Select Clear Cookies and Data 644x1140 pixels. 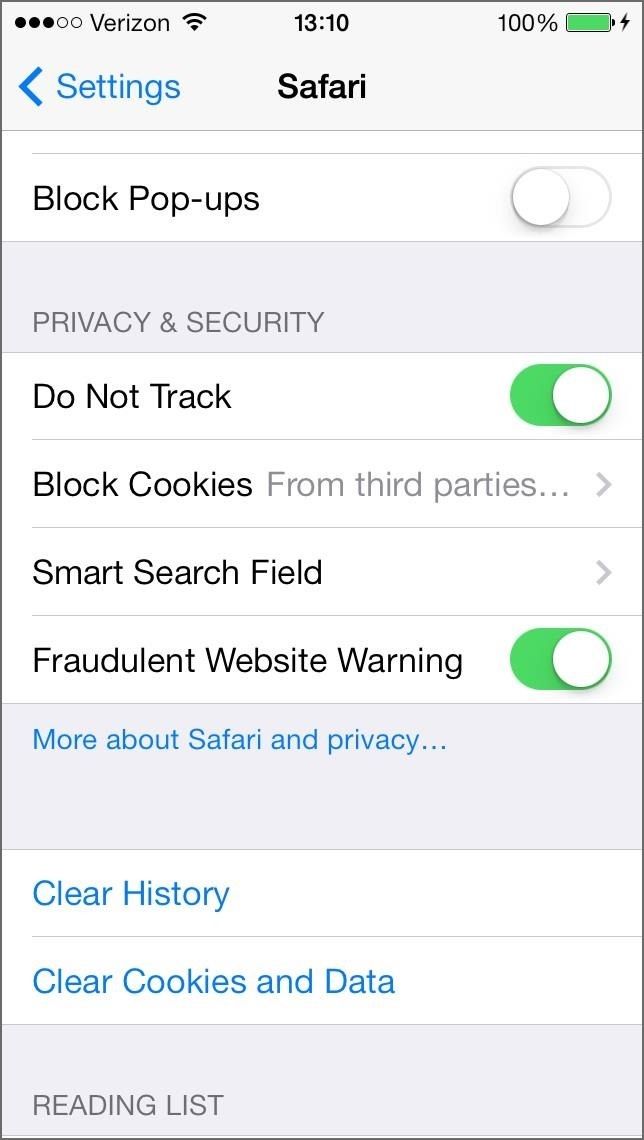click(x=214, y=981)
